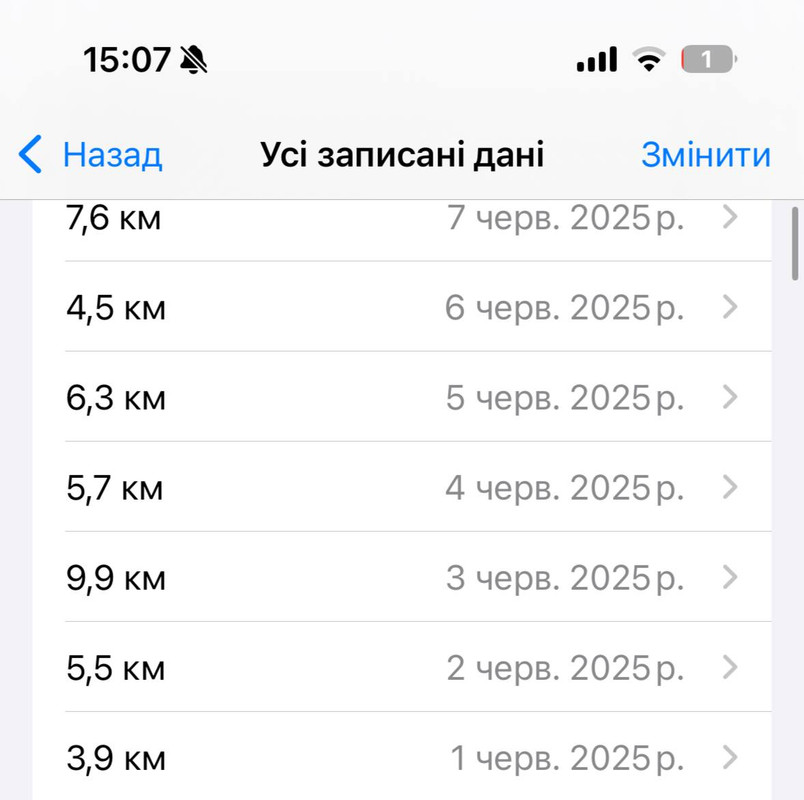Screen dimensions: 804x800
Task: Select the 5,7 км record from 4 черв. 2025
Action: click(400, 488)
